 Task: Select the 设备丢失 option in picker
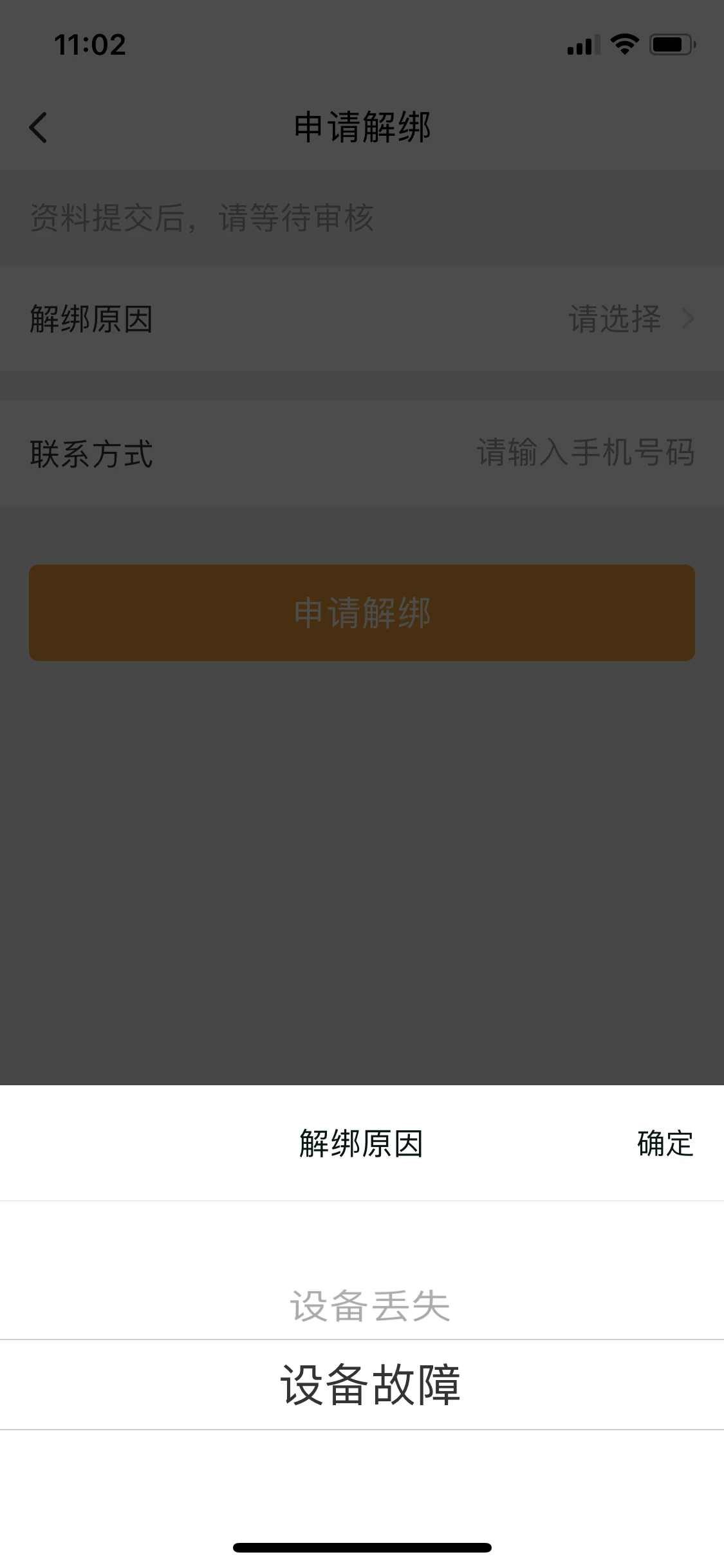click(369, 1307)
